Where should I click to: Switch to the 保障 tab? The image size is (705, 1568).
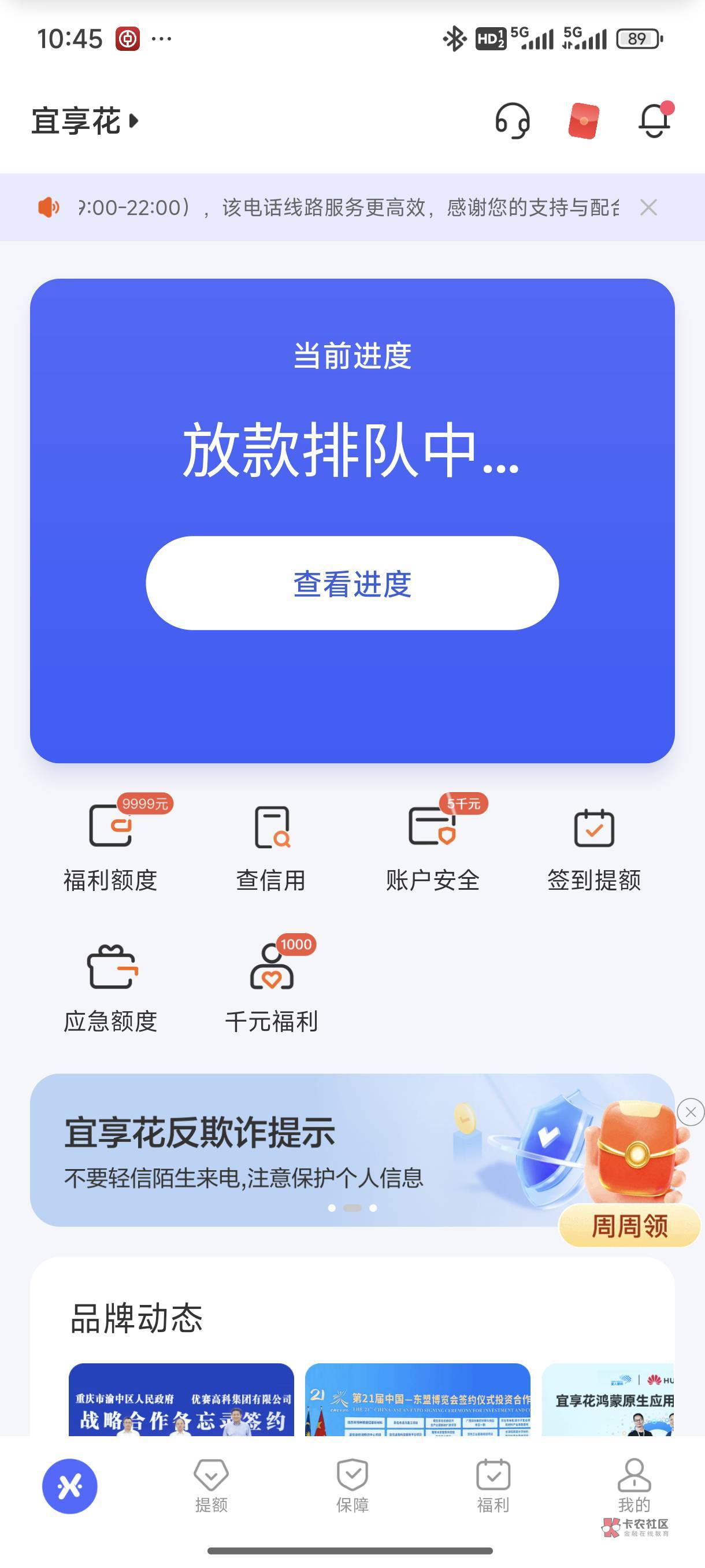pyautogui.click(x=352, y=1486)
